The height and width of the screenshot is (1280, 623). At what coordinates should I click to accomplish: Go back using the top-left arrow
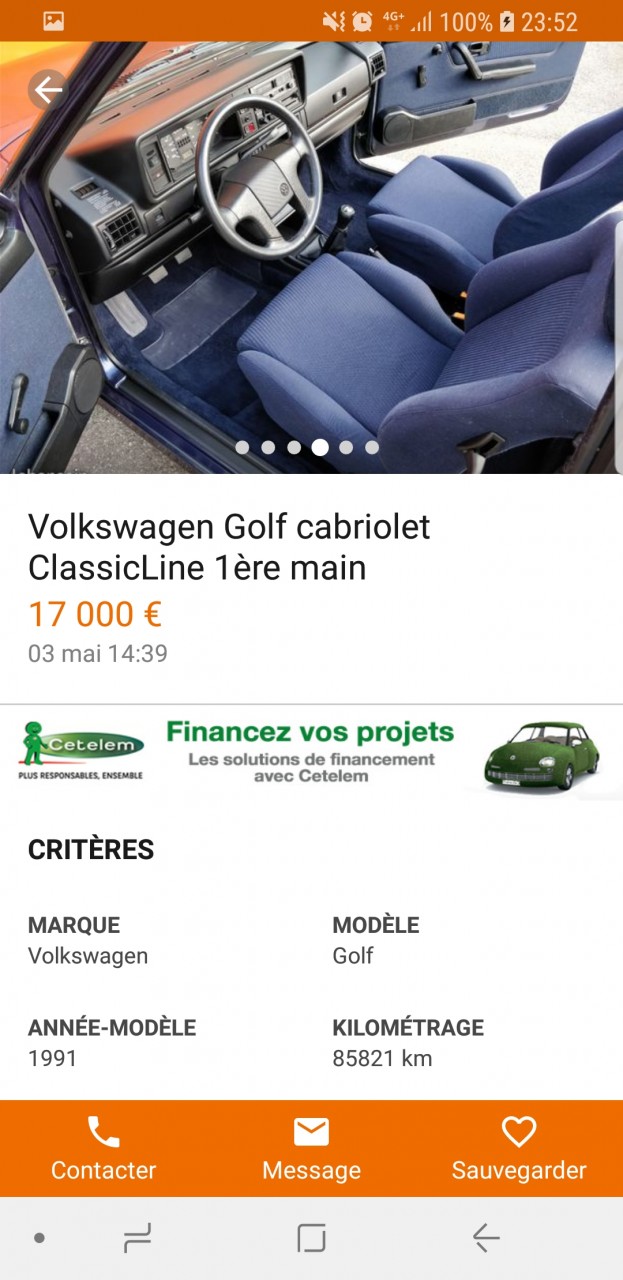[48, 90]
